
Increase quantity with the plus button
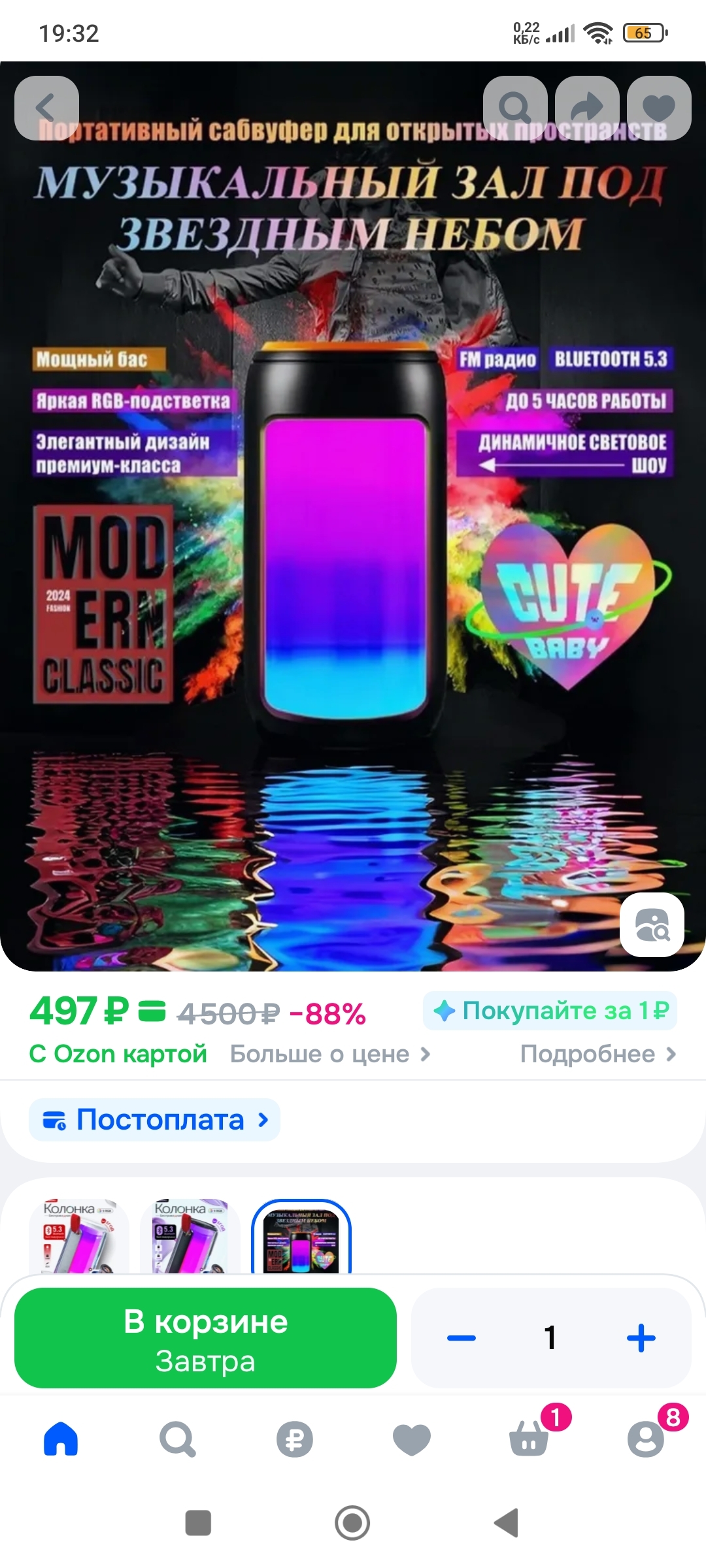point(641,1338)
